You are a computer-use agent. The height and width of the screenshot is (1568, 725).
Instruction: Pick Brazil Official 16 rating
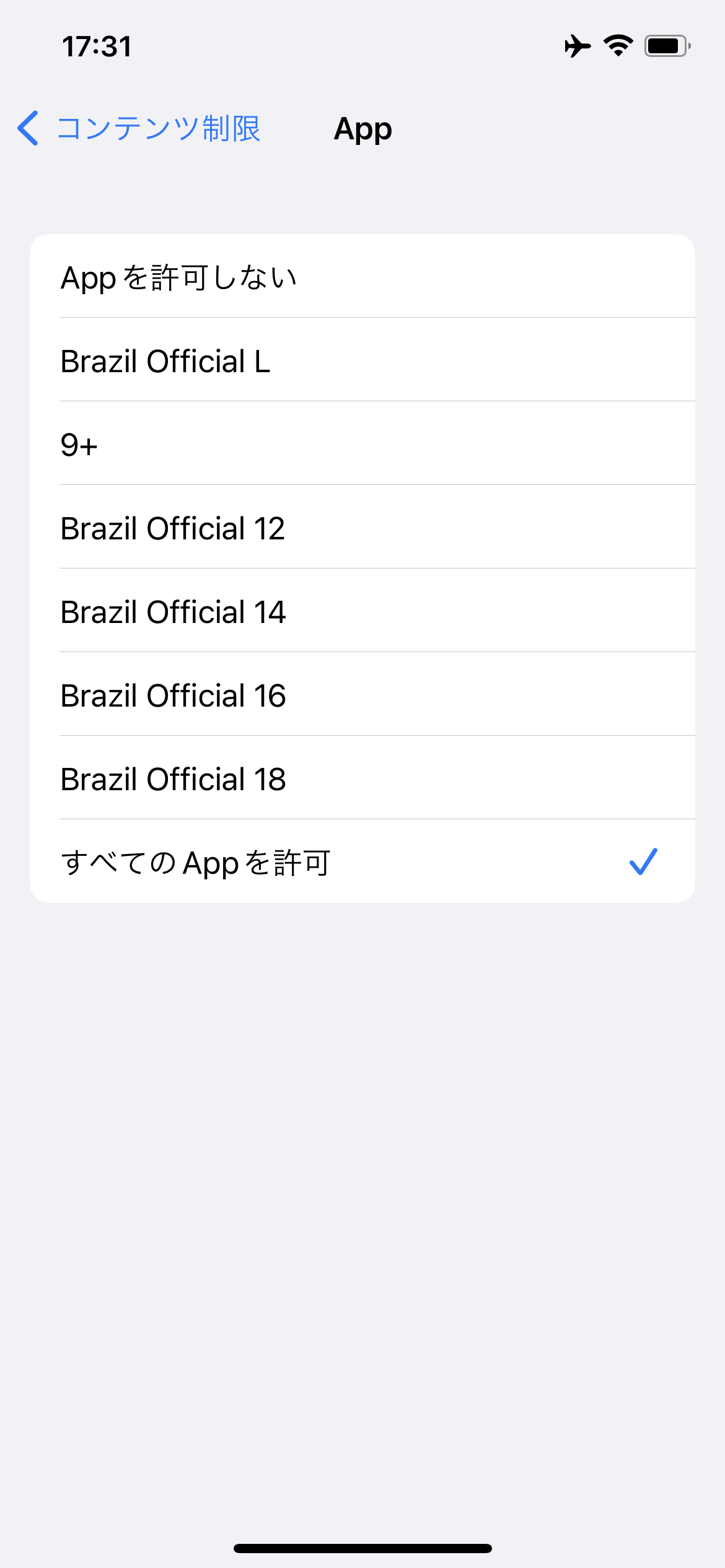(362, 695)
